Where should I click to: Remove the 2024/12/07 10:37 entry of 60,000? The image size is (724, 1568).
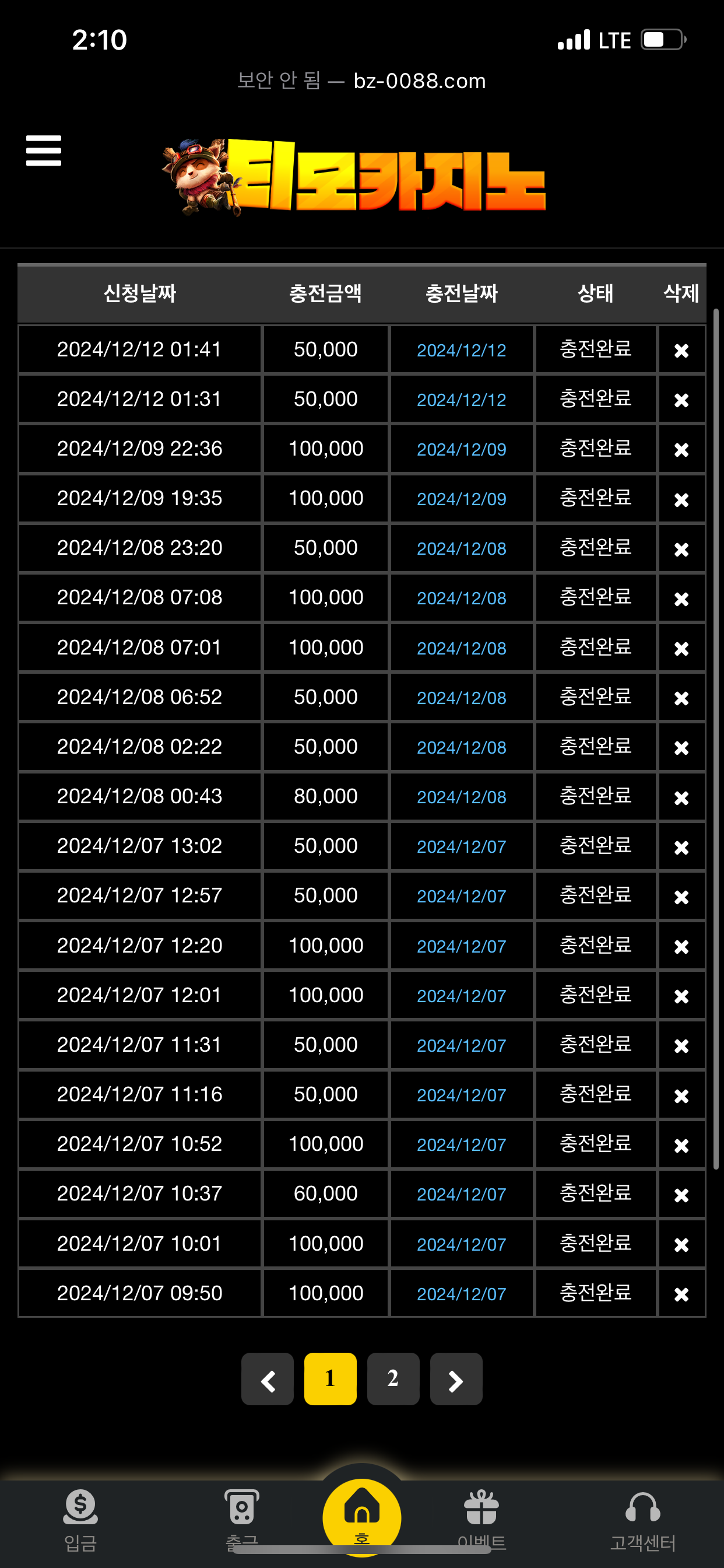click(x=681, y=1195)
